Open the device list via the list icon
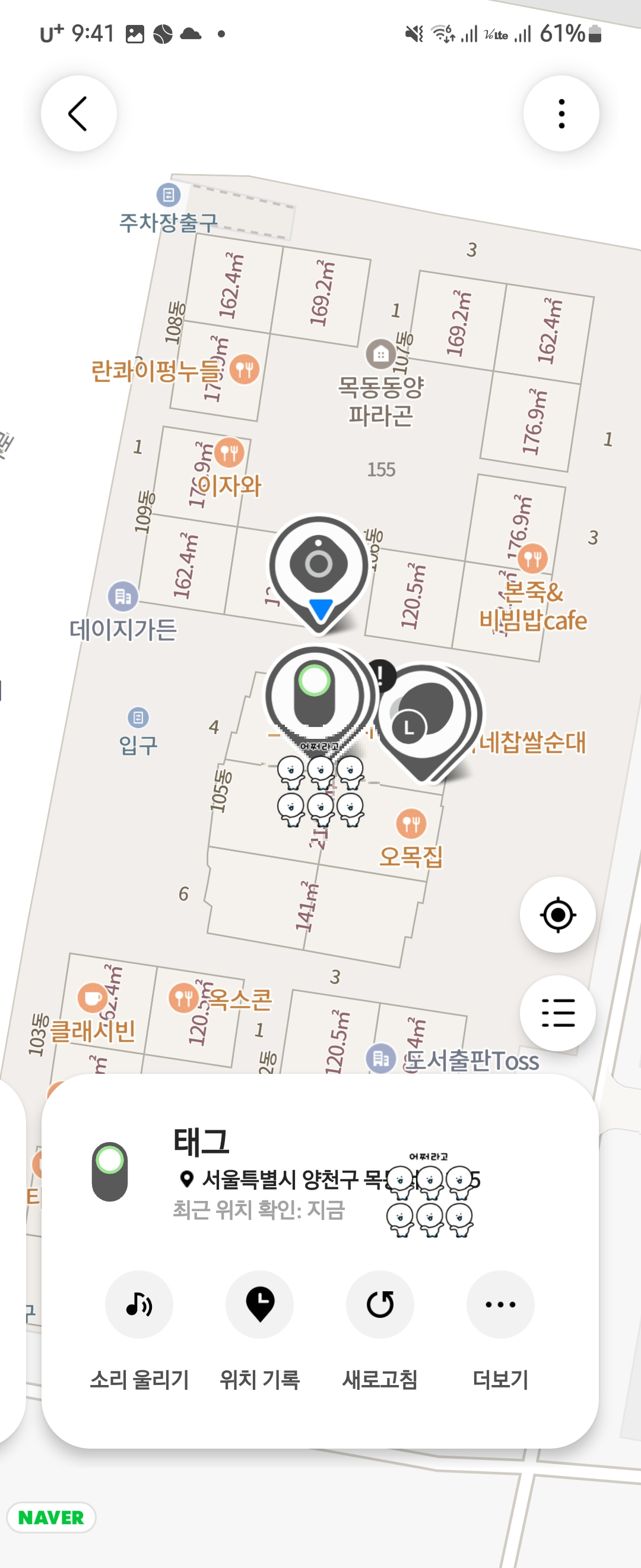Screen dimensions: 641x1568 (559, 1012)
